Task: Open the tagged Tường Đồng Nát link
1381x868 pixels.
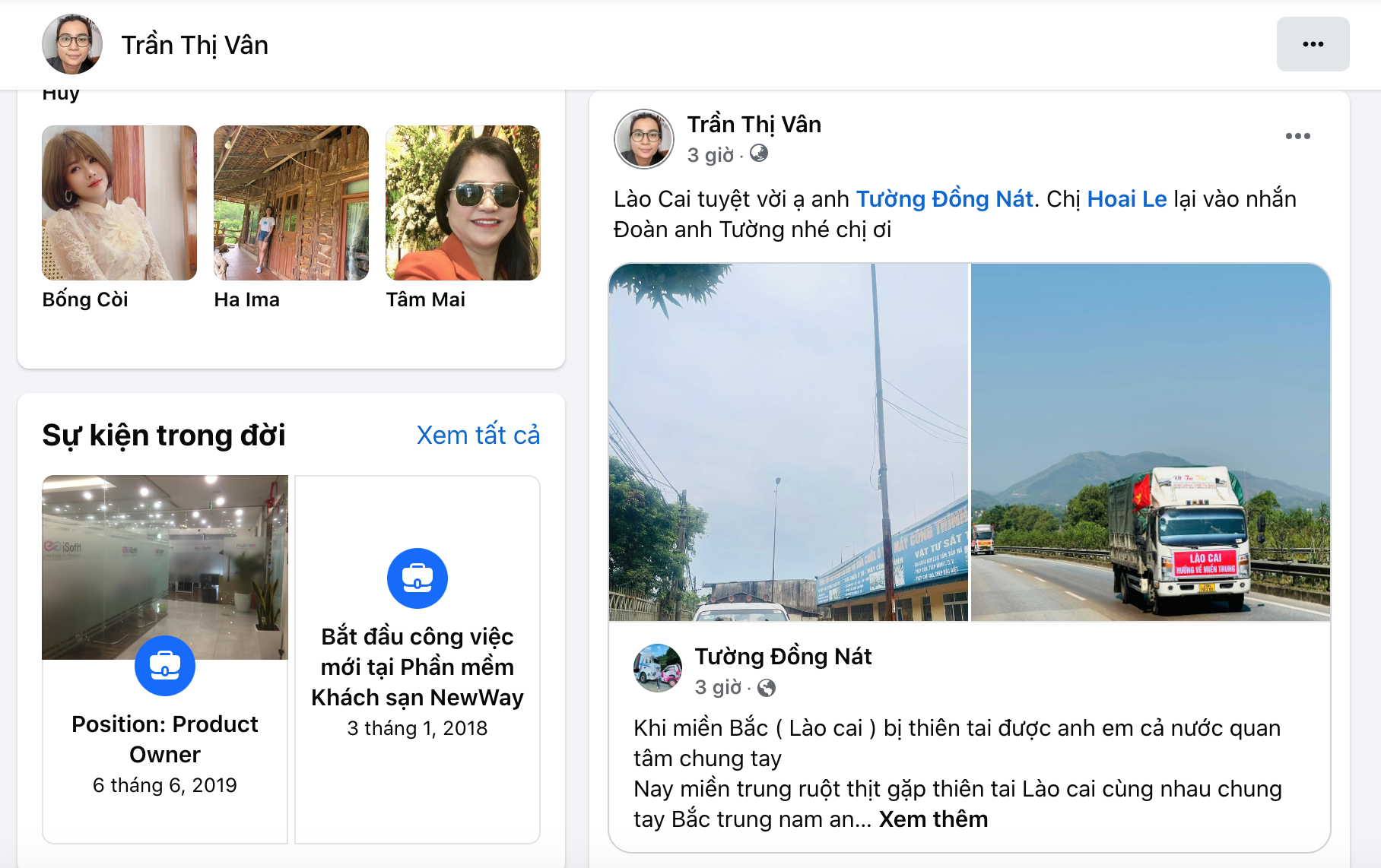Action: pos(944,199)
